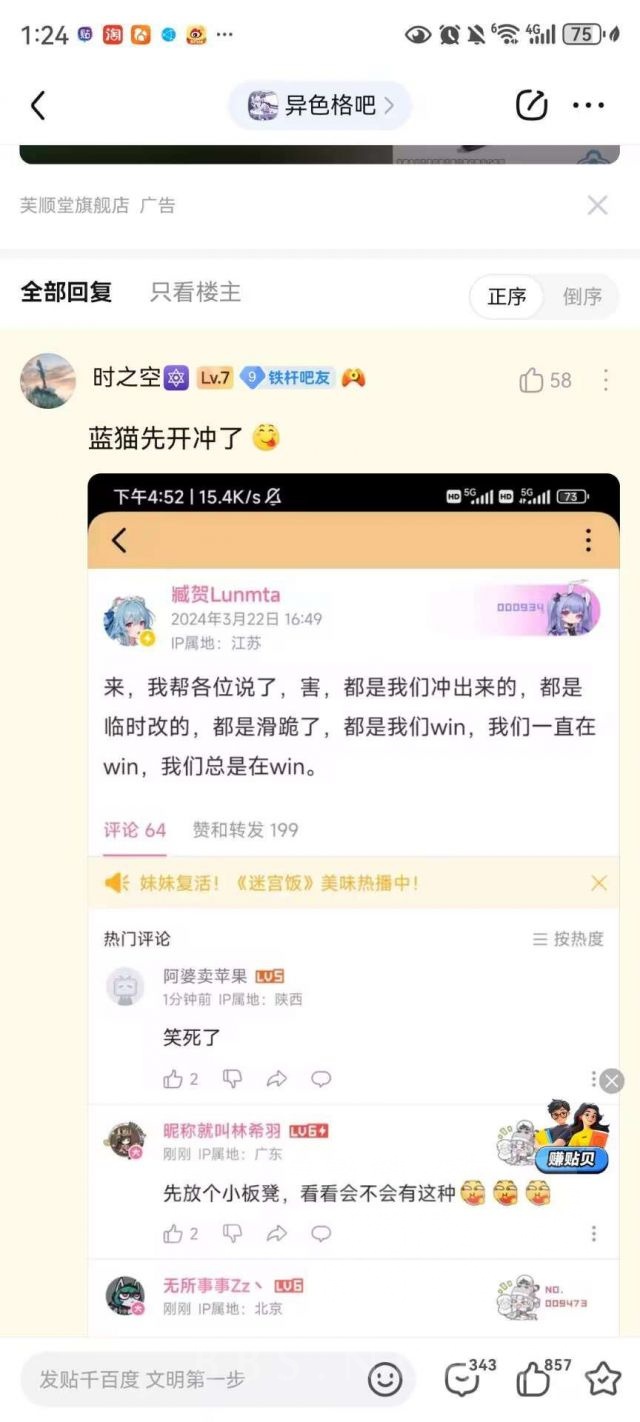Open the 异色格吧 forum page
Viewport: 640px width, 1422px height.
(x=320, y=105)
